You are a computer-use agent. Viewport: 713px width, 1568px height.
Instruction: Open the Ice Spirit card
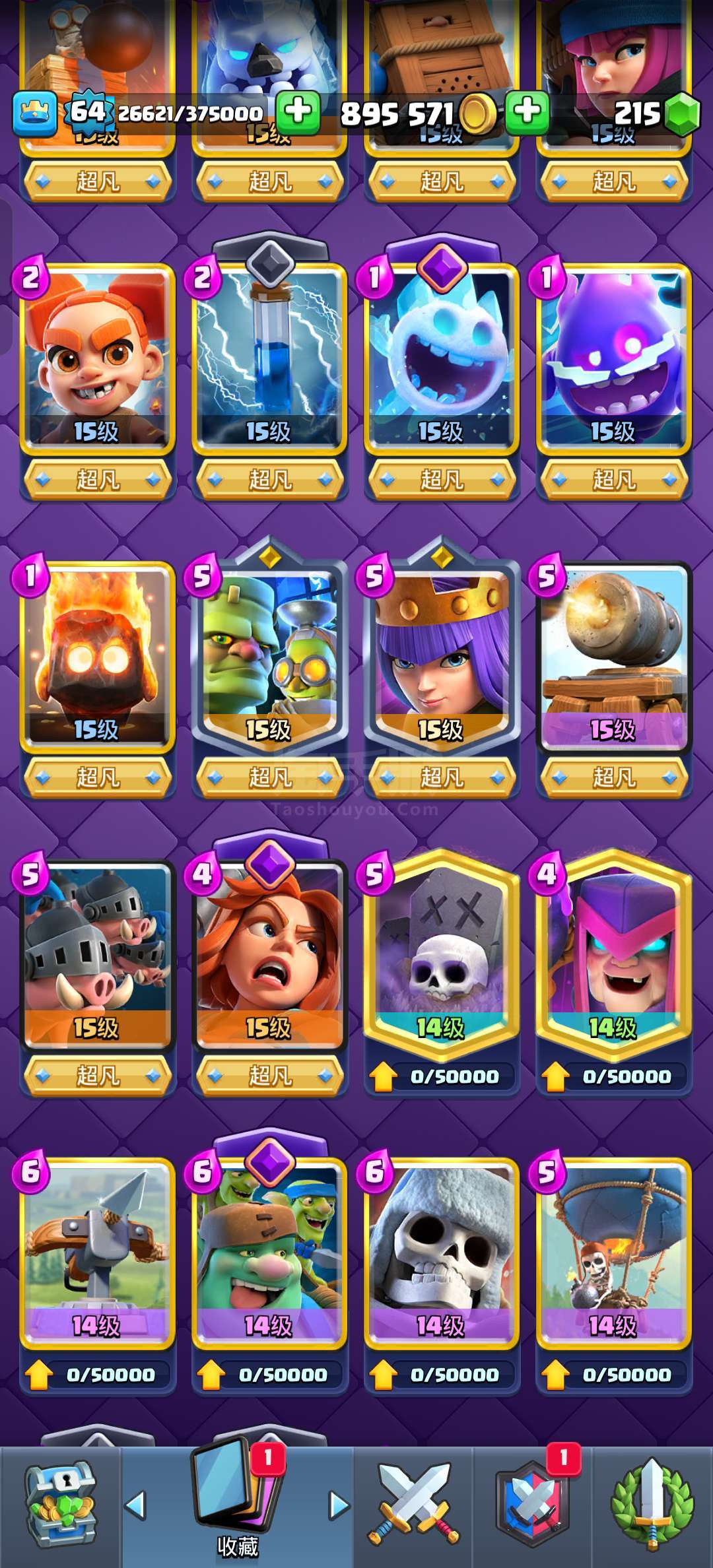click(441, 356)
